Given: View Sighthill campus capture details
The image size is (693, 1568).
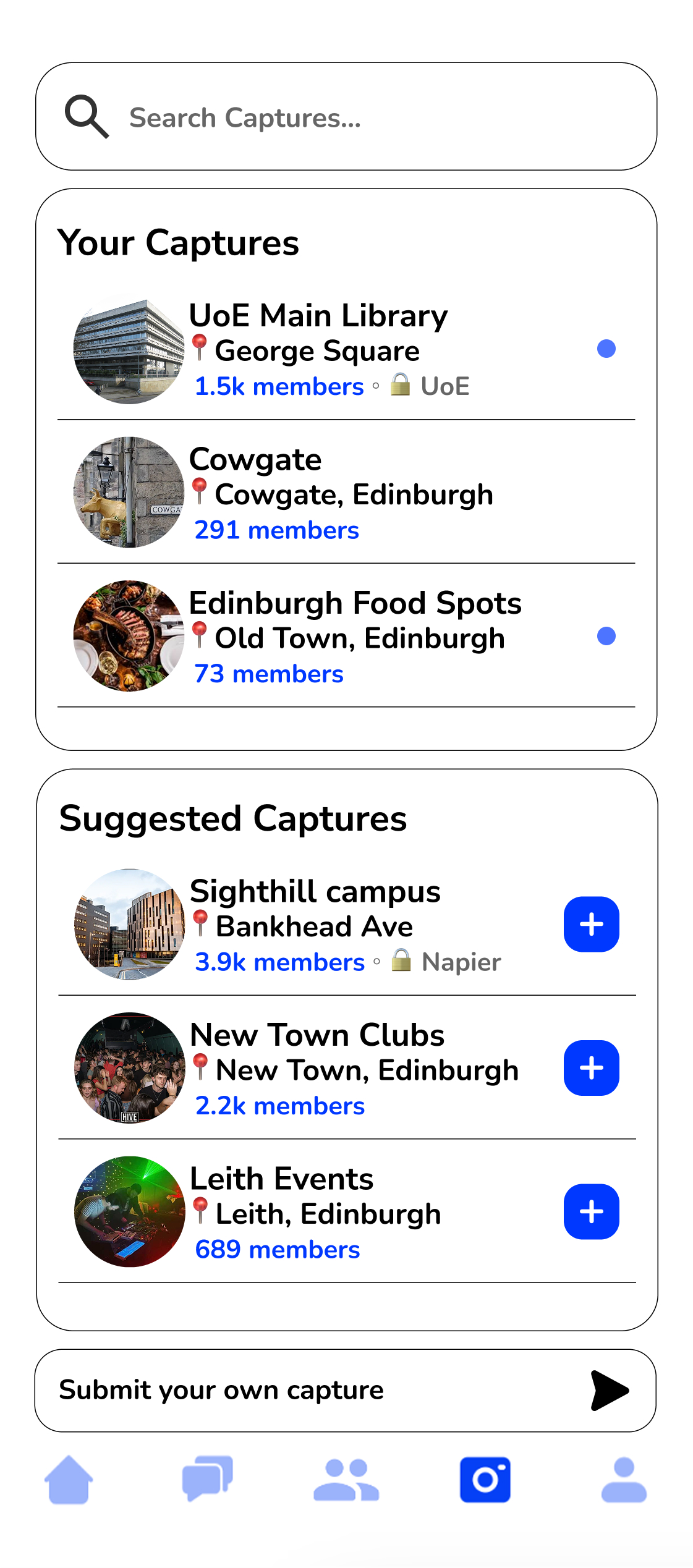Looking at the screenshot, I should click(x=309, y=925).
